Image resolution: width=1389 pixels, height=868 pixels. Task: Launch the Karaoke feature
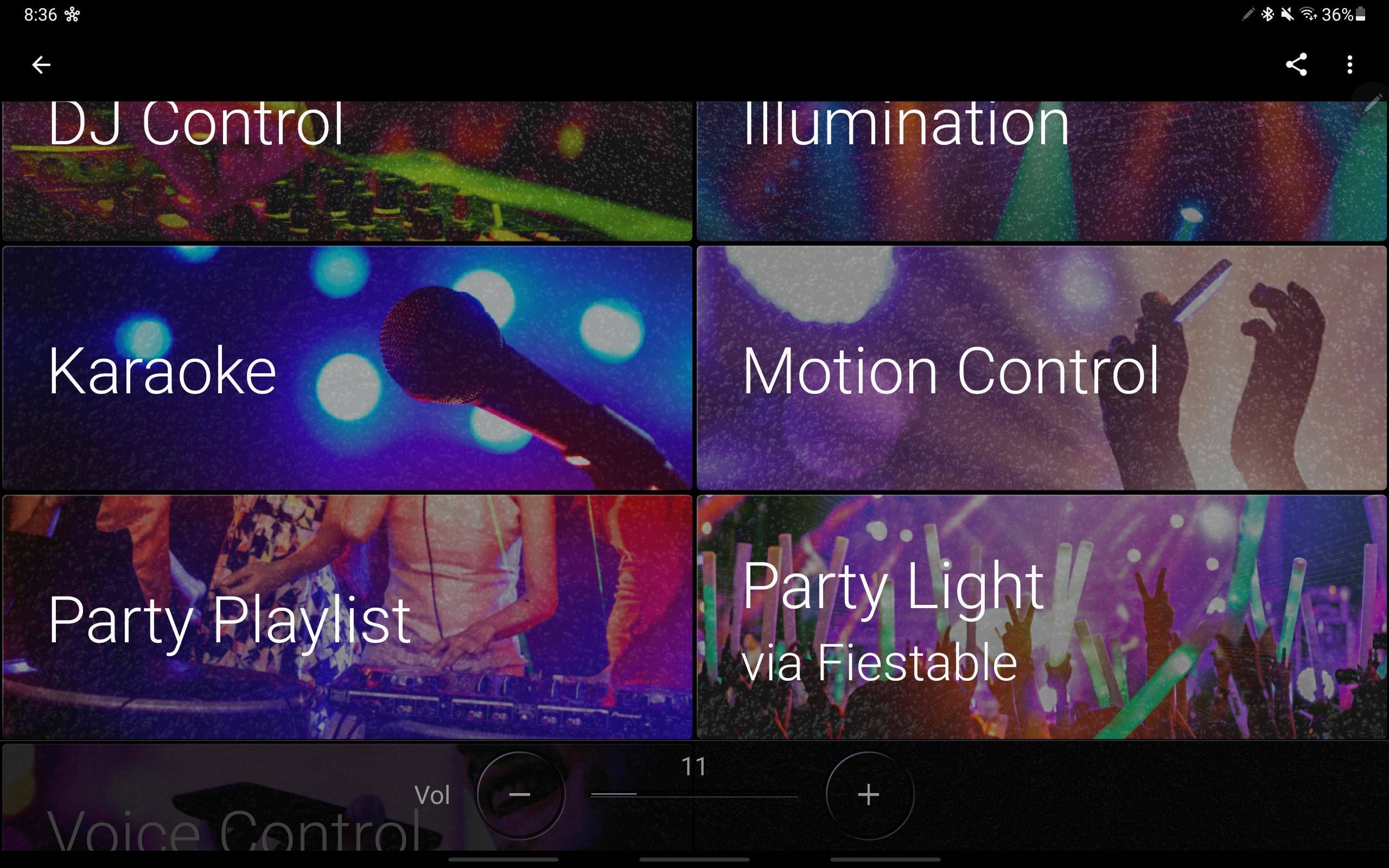click(347, 368)
